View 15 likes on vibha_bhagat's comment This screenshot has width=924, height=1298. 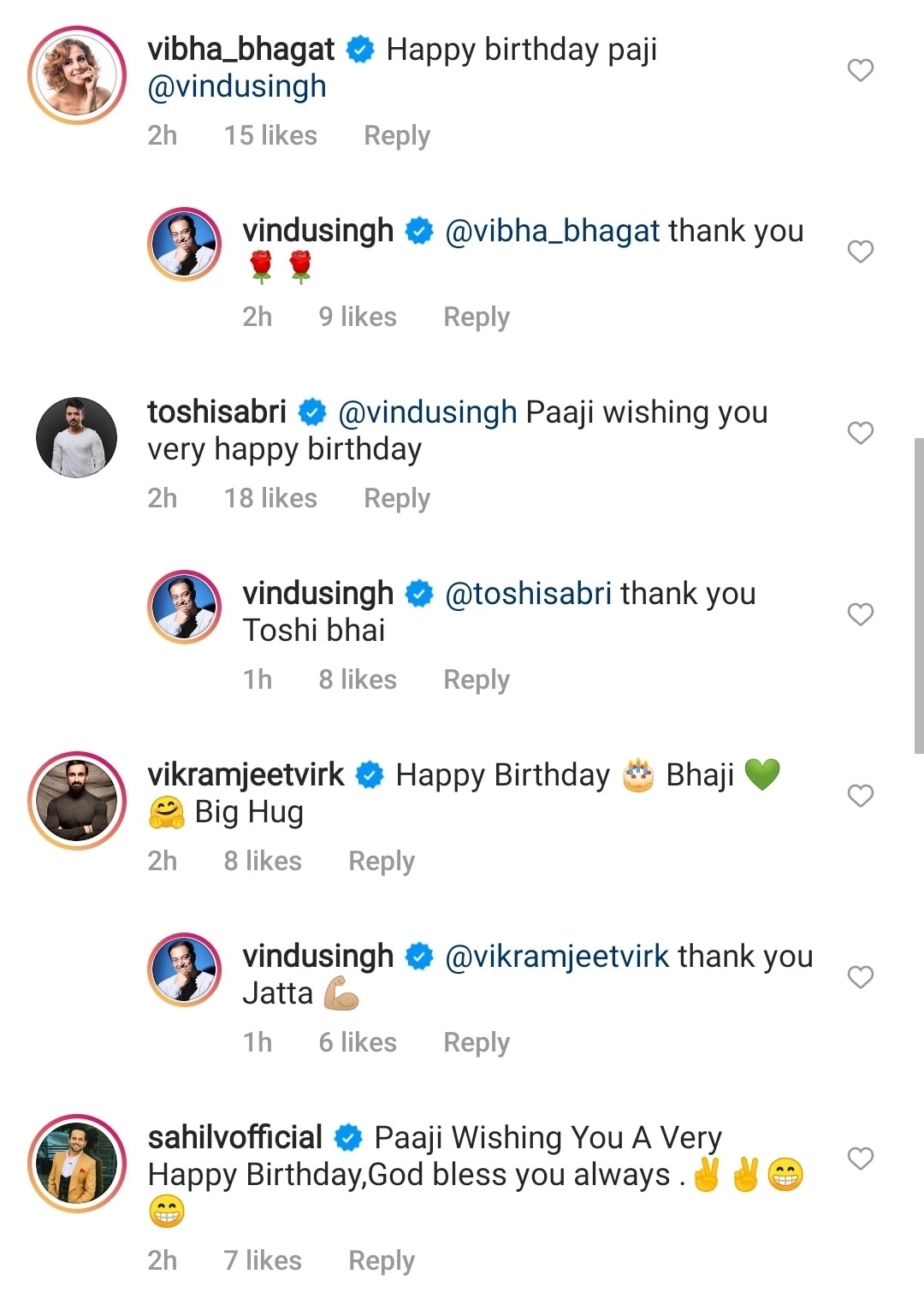[x=270, y=136]
